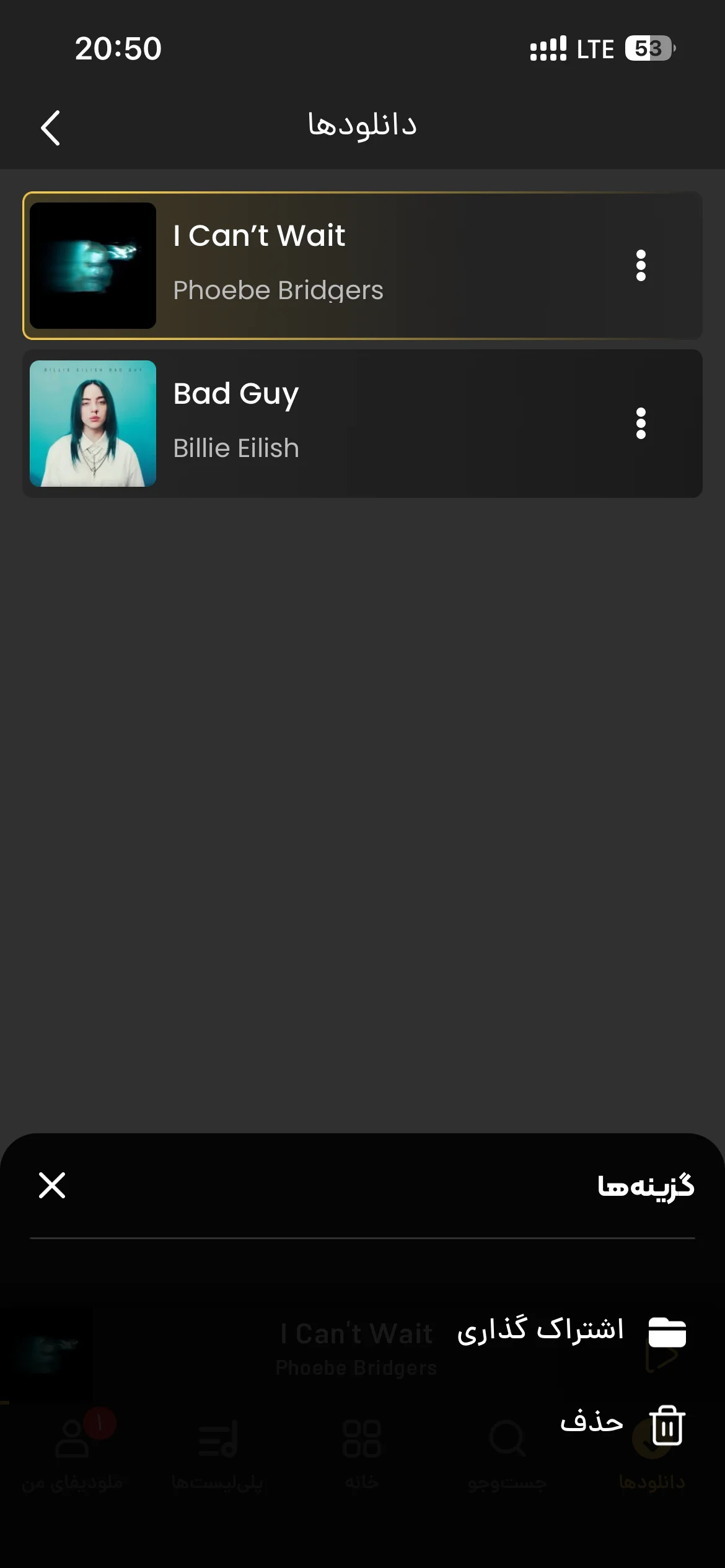The height and width of the screenshot is (1568, 725).
Task: Go back from the downloads page
Action: [x=50, y=128]
